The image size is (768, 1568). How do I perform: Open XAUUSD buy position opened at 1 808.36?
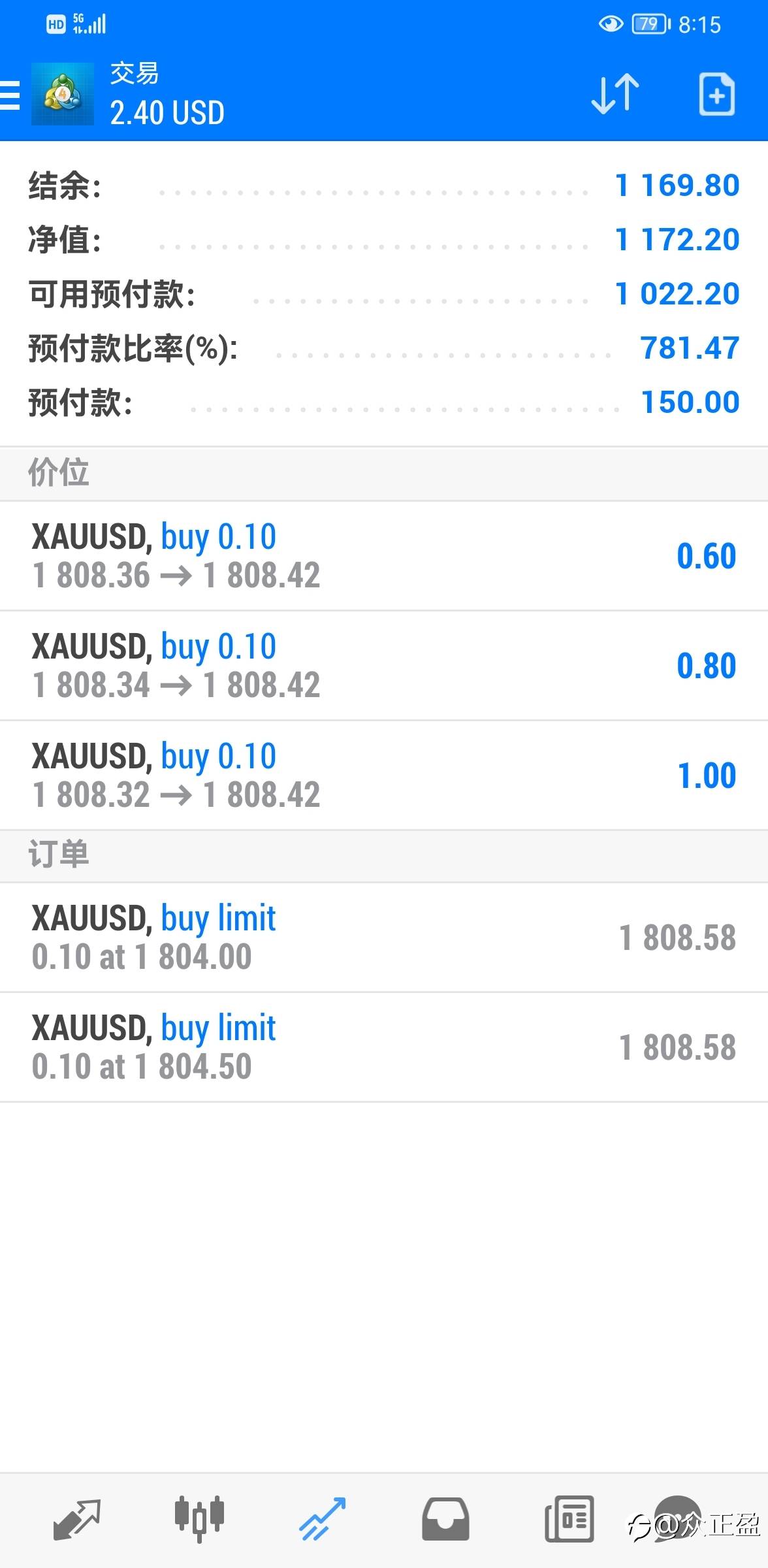point(384,556)
